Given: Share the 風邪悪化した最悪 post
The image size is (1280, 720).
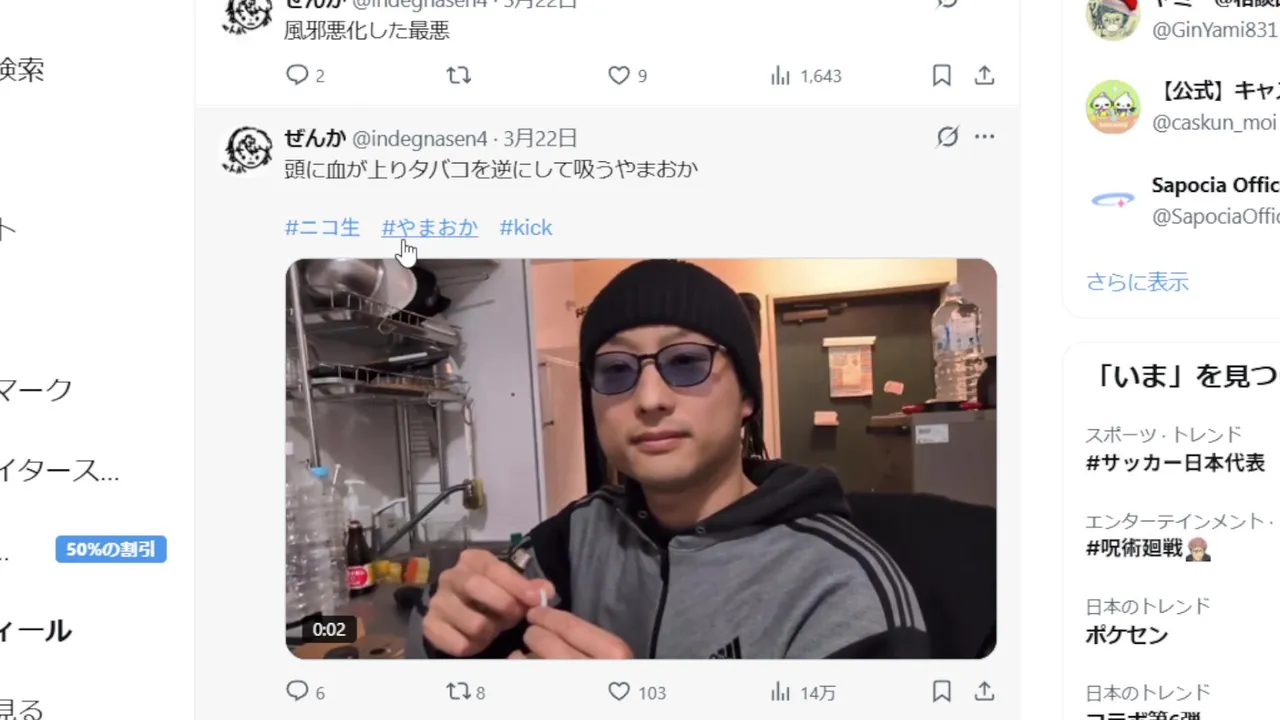Looking at the screenshot, I should pos(984,75).
